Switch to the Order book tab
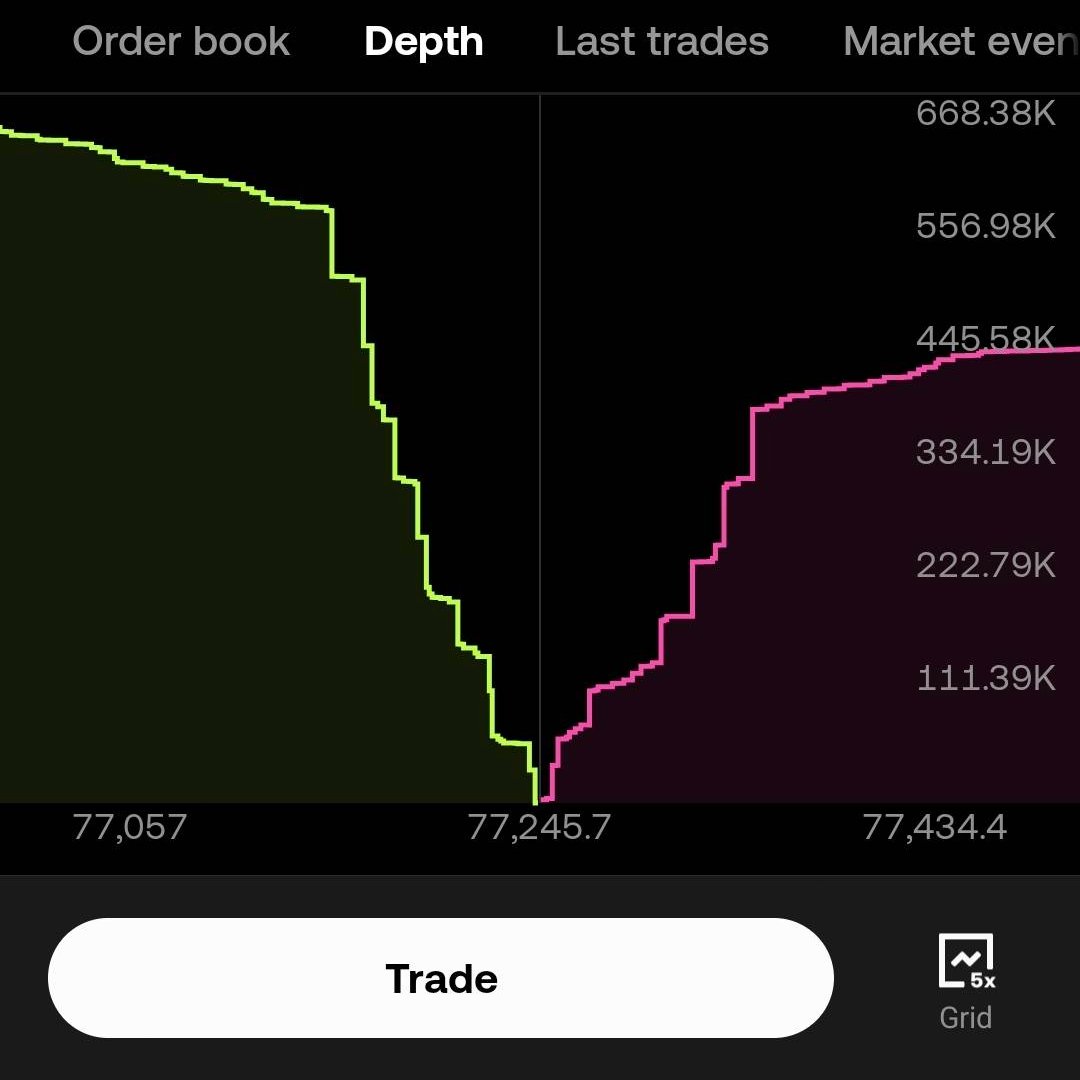This screenshot has height=1080, width=1080. [x=181, y=41]
